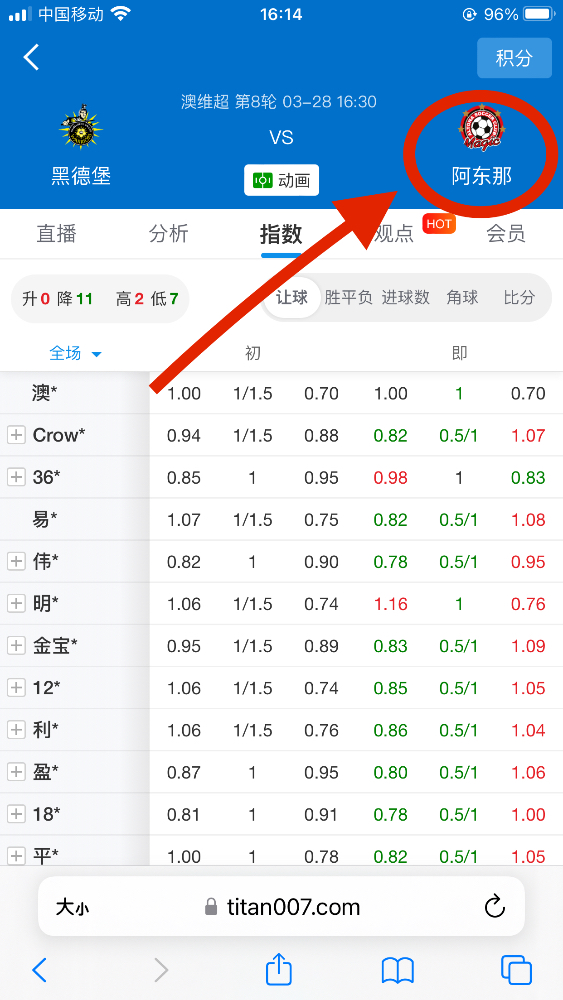Open Safari's share sheet

pos(279,970)
